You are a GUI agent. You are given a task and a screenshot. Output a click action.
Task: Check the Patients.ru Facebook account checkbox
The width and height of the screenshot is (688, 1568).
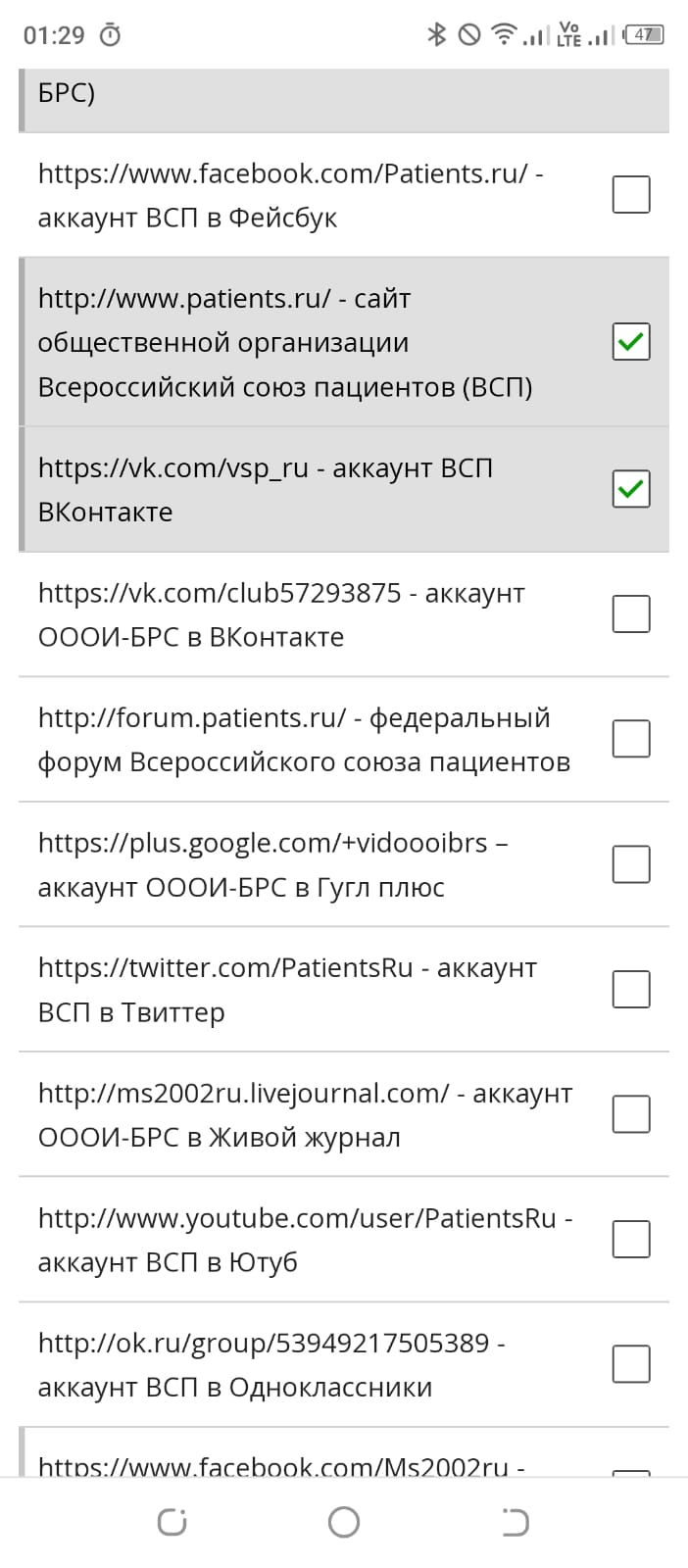630,194
